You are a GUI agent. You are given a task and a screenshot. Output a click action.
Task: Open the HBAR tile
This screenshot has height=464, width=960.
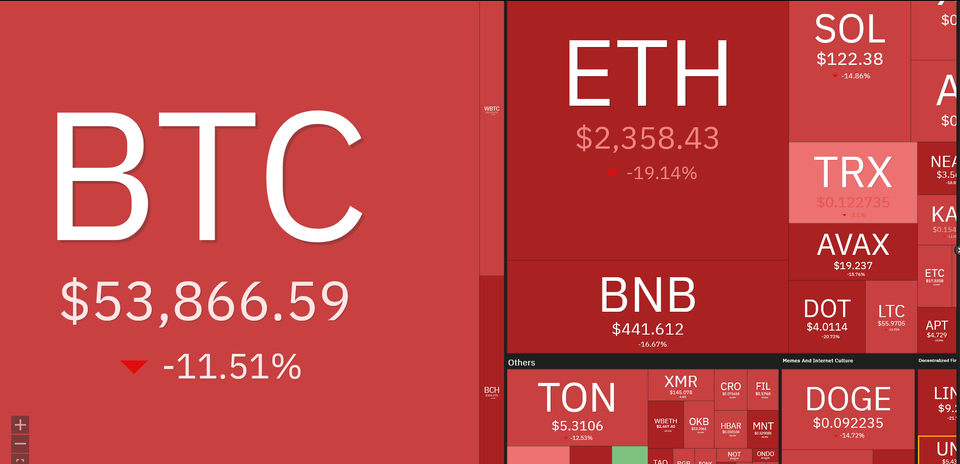point(731,428)
